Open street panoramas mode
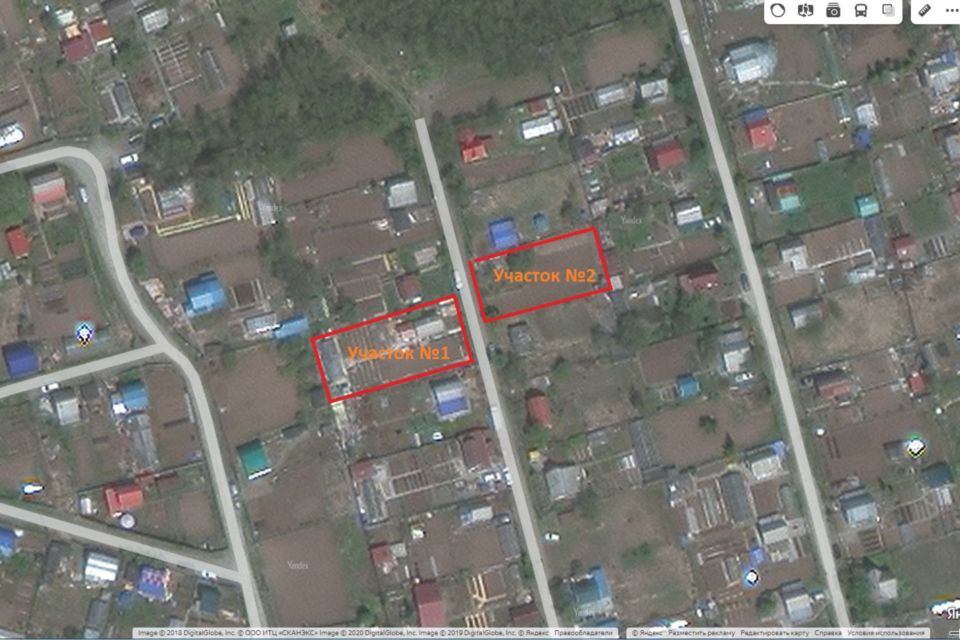The height and width of the screenshot is (640, 960). coord(805,10)
